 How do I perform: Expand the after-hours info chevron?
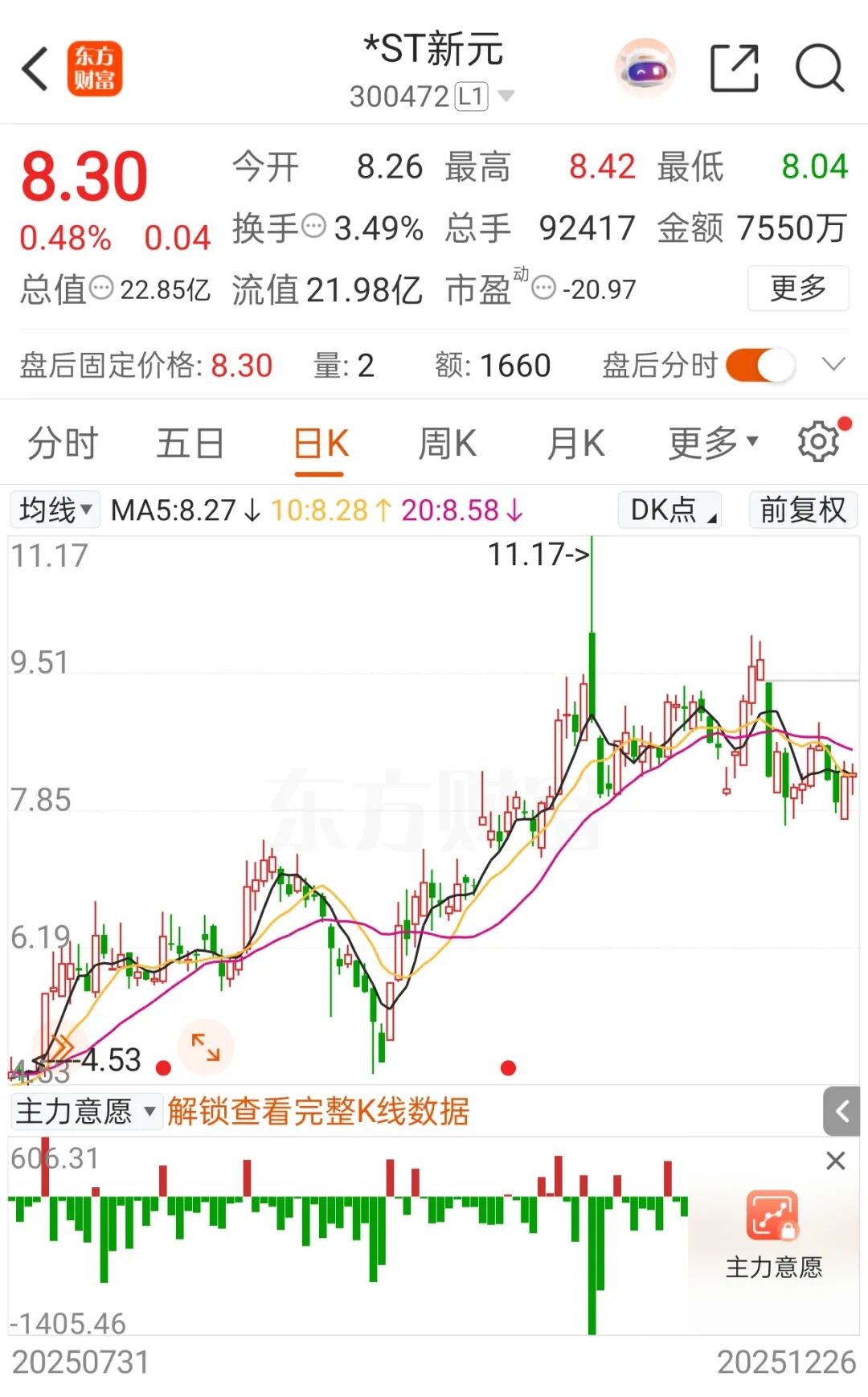point(833,365)
